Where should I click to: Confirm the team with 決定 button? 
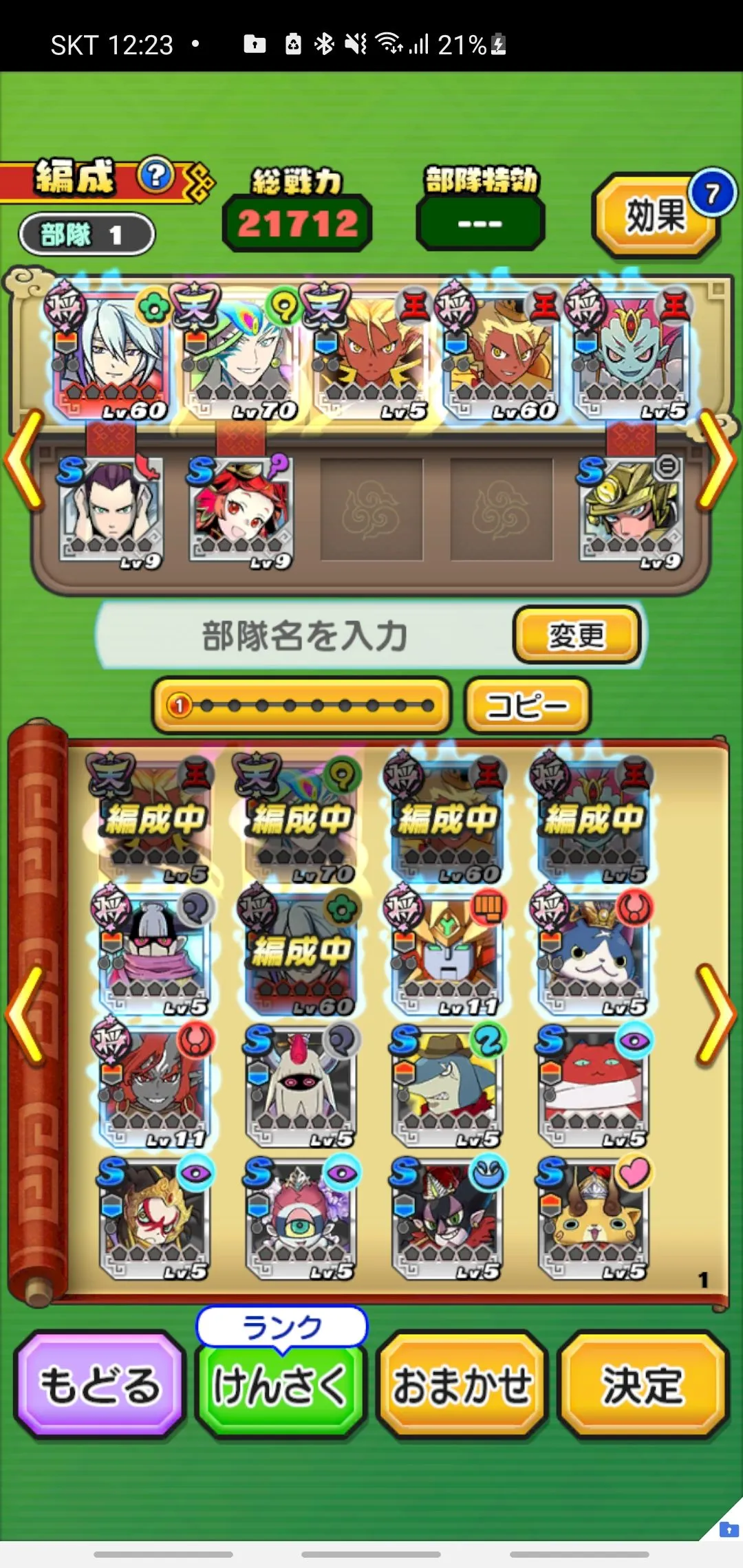643,1384
